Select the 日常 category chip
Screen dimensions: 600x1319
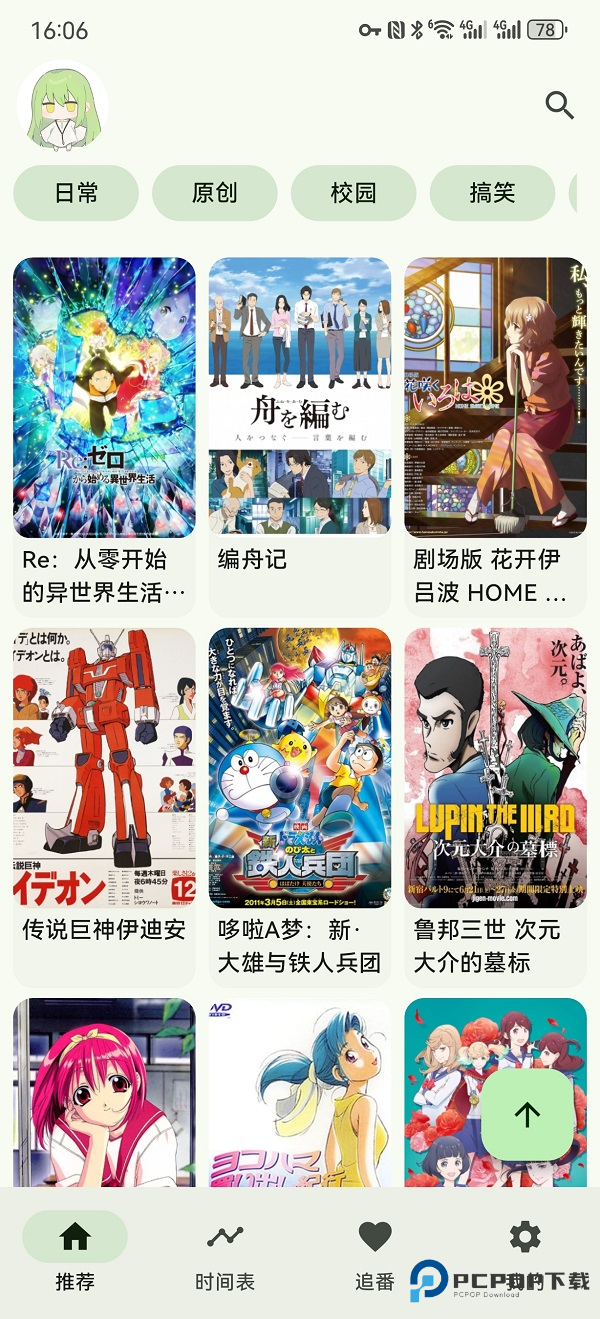point(76,193)
